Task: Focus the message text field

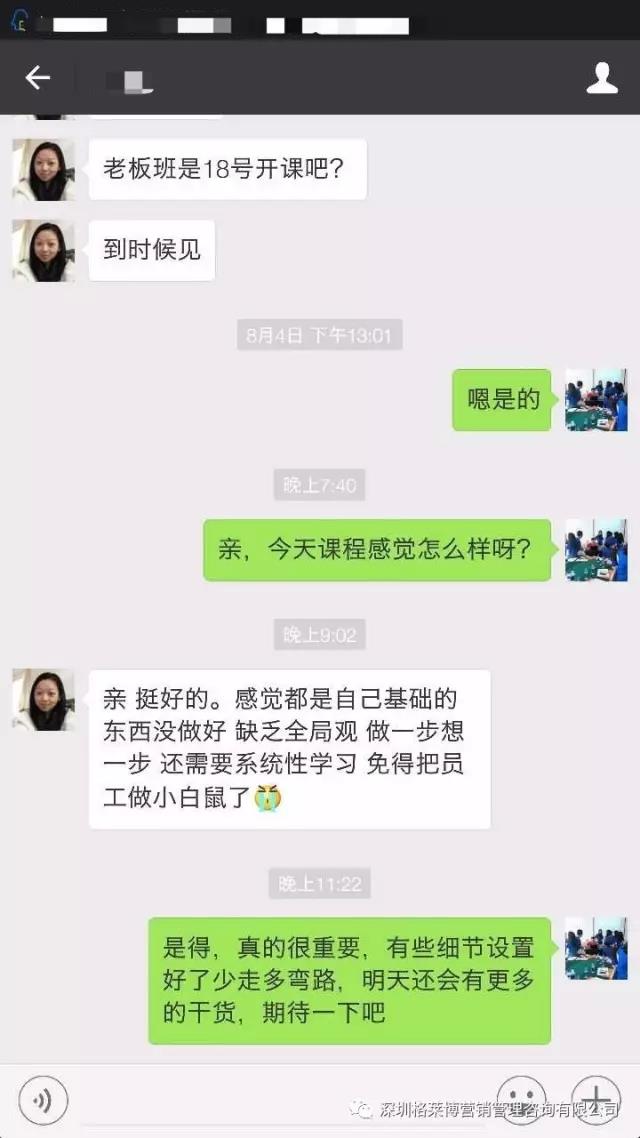Action: 280,1100
